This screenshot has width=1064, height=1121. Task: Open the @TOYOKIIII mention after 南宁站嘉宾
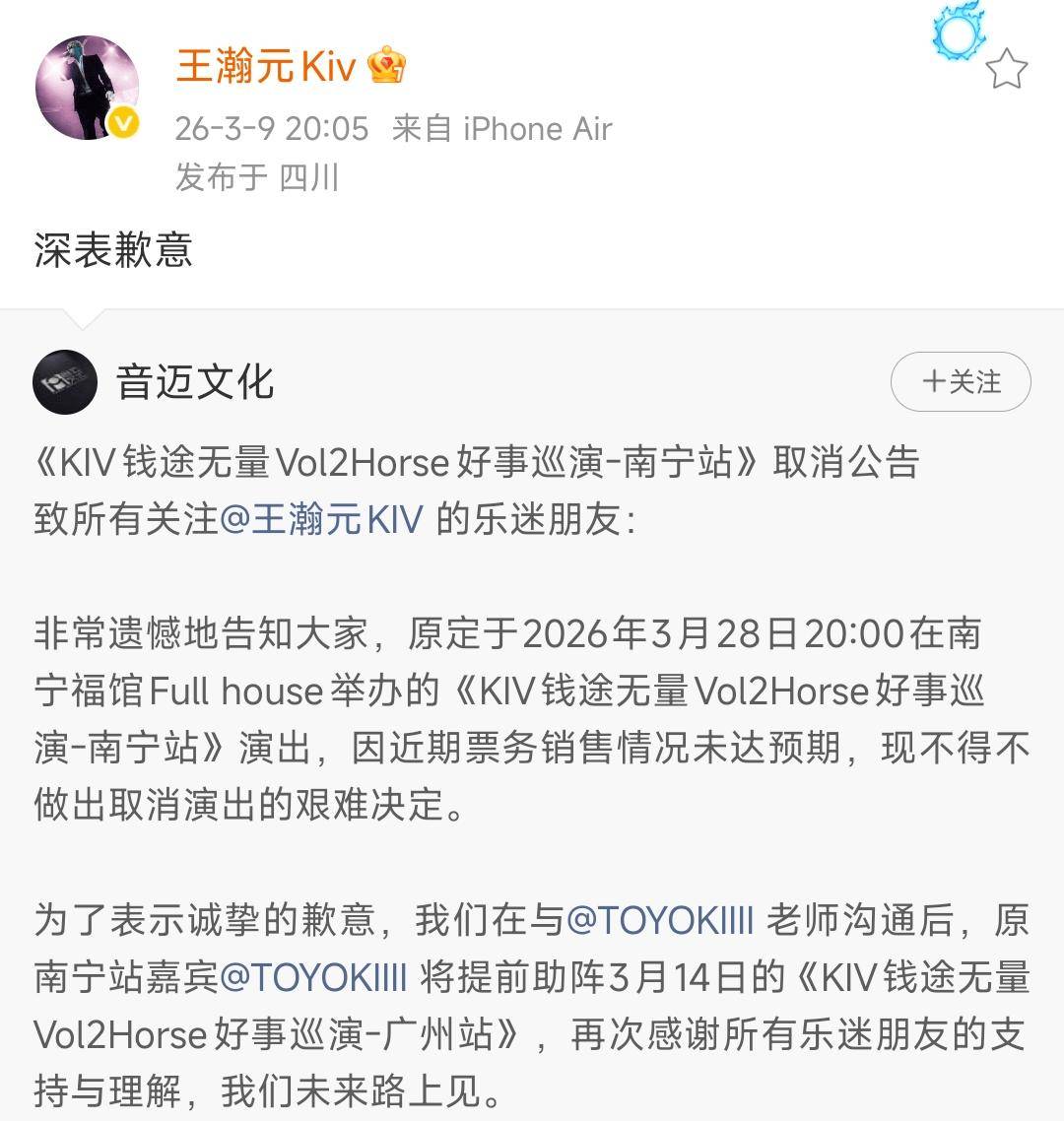point(313,977)
